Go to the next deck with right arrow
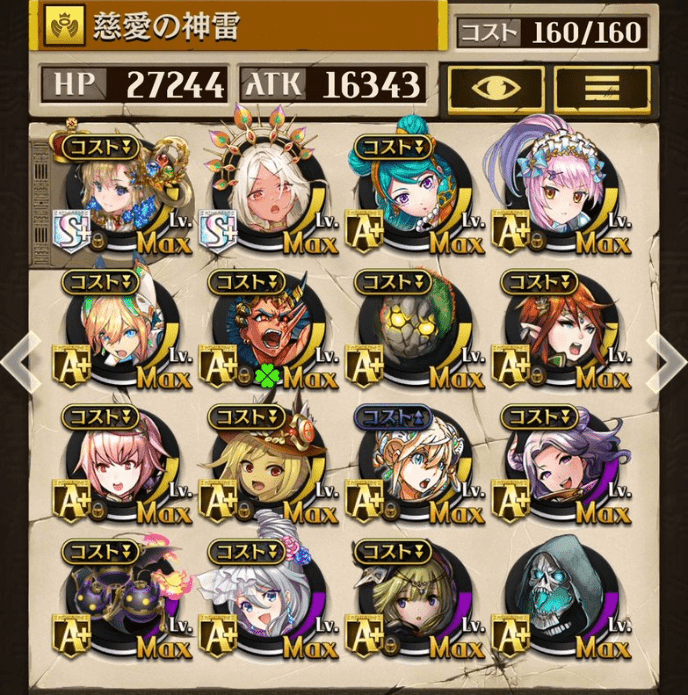688x695 pixels. [x=666, y=362]
